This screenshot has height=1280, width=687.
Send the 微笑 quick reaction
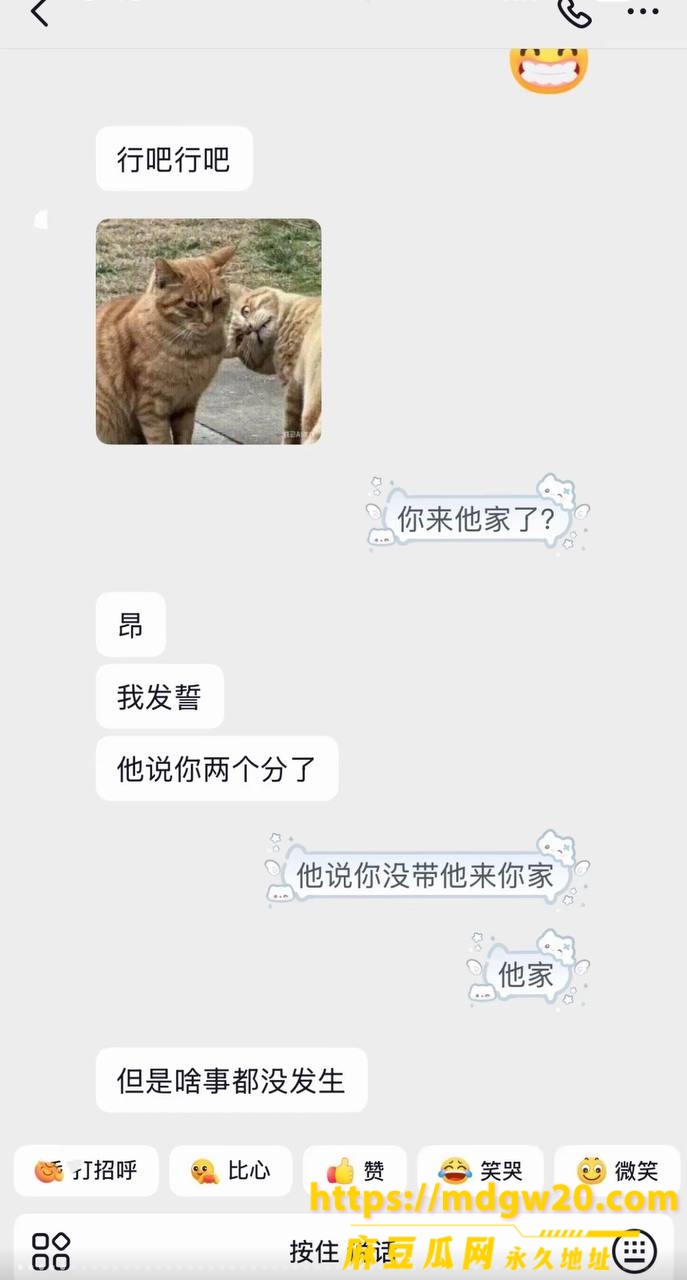pyautogui.click(x=617, y=1171)
